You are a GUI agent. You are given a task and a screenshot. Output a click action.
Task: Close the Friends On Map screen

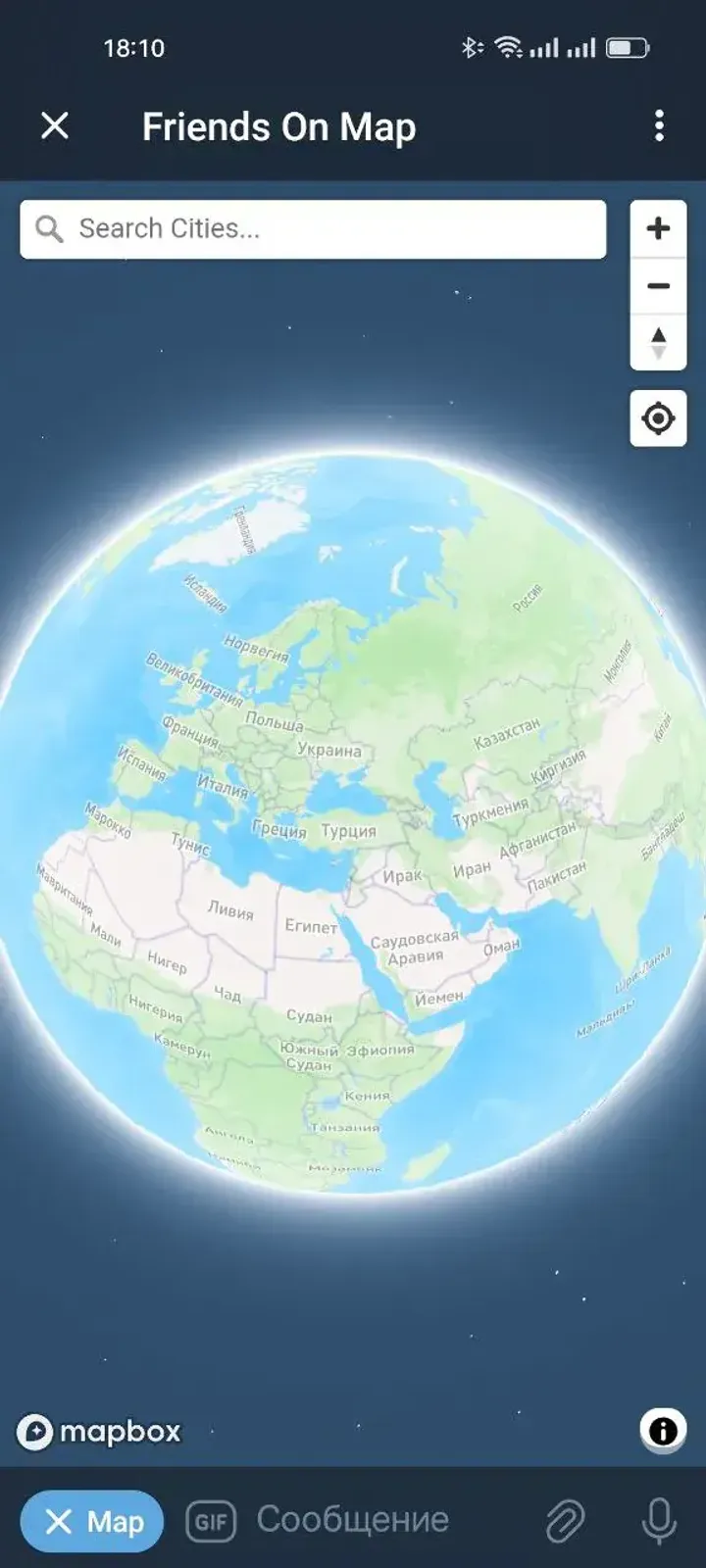(55, 125)
